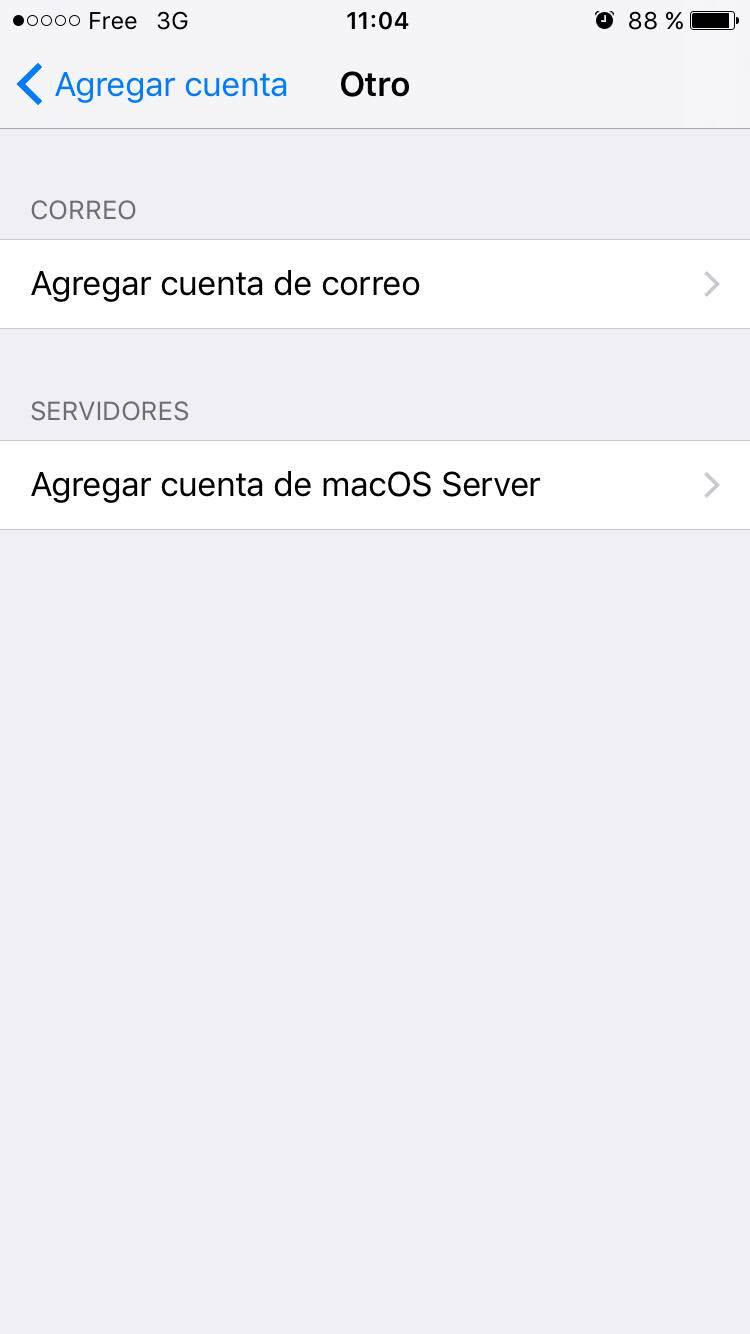Open Agregar cuenta de correo
750x1334 pixels.
coord(375,284)
